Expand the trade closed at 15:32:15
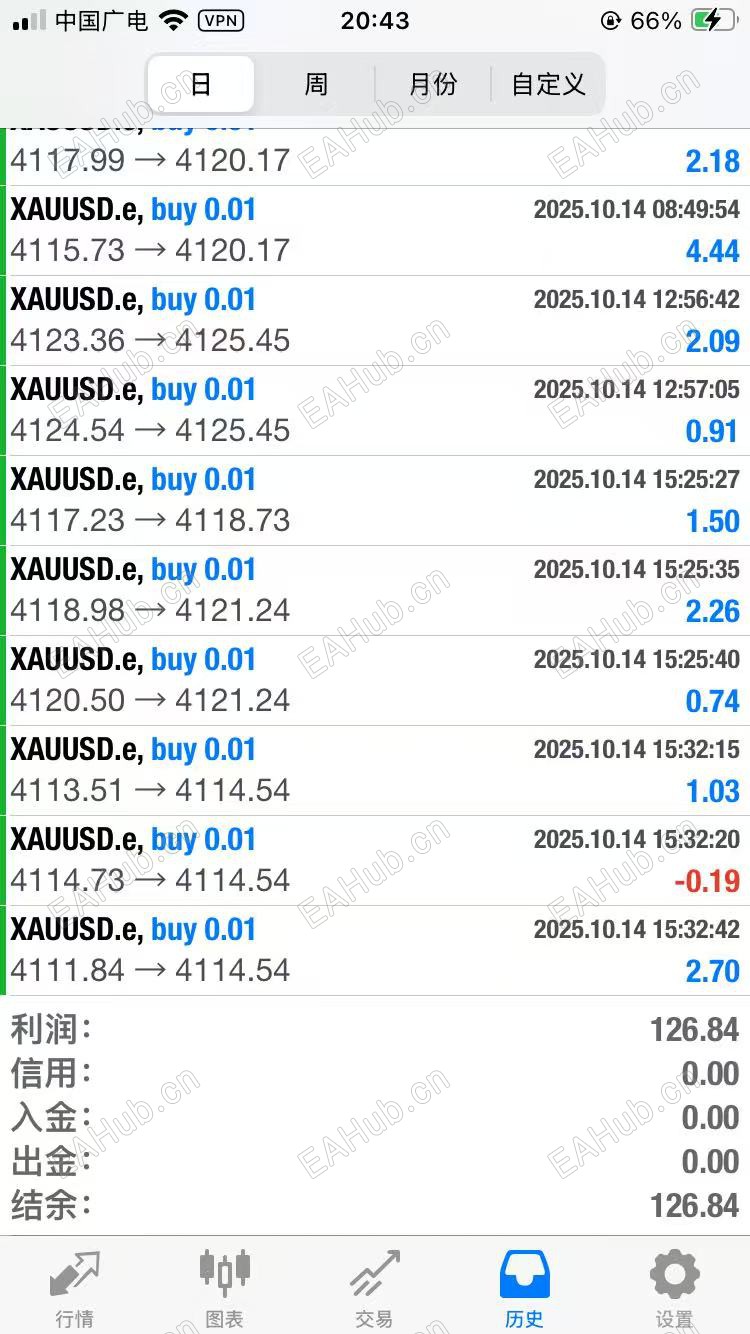 point(375,771)
